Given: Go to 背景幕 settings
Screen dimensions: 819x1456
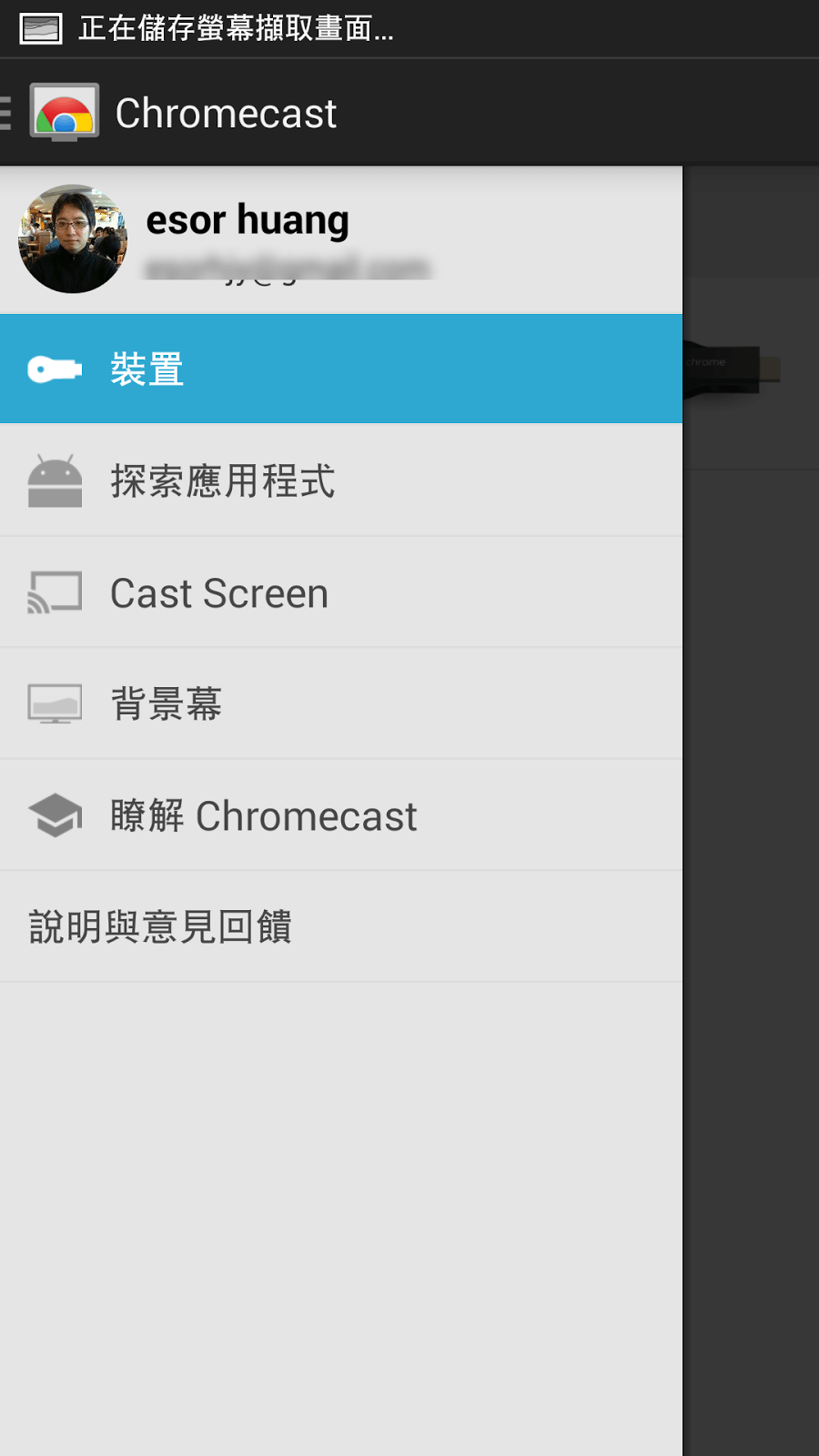Looking at the screenshot, I should click(341, 703).
